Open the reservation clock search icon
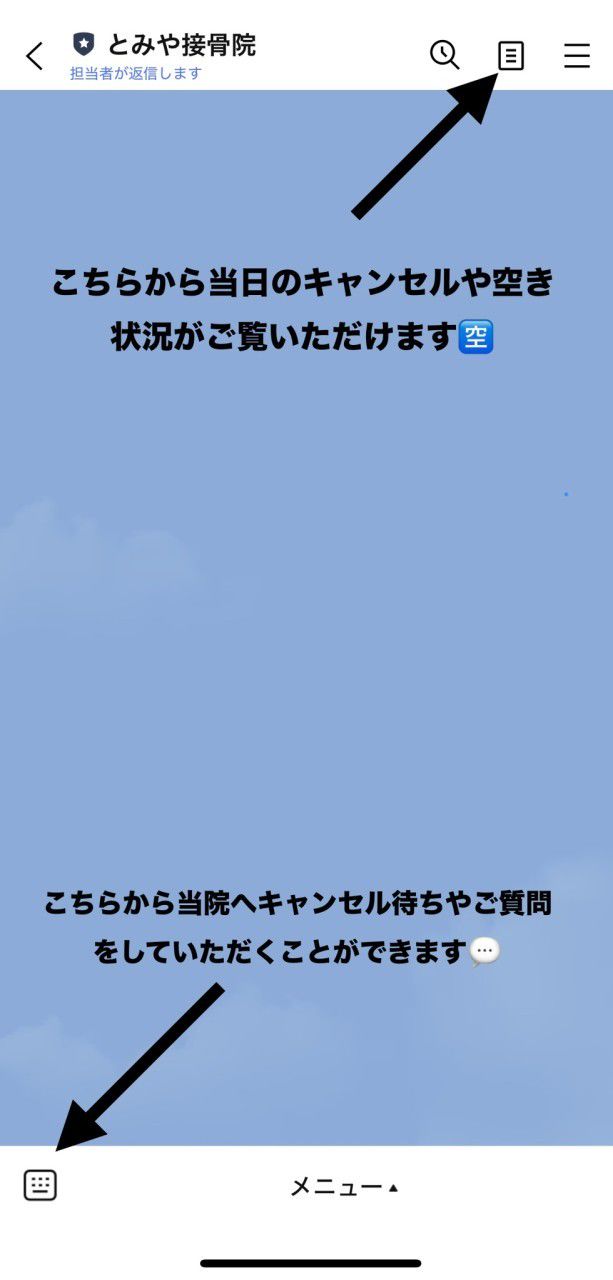This screenshot has height=1280, width=613. click(444, 55)
